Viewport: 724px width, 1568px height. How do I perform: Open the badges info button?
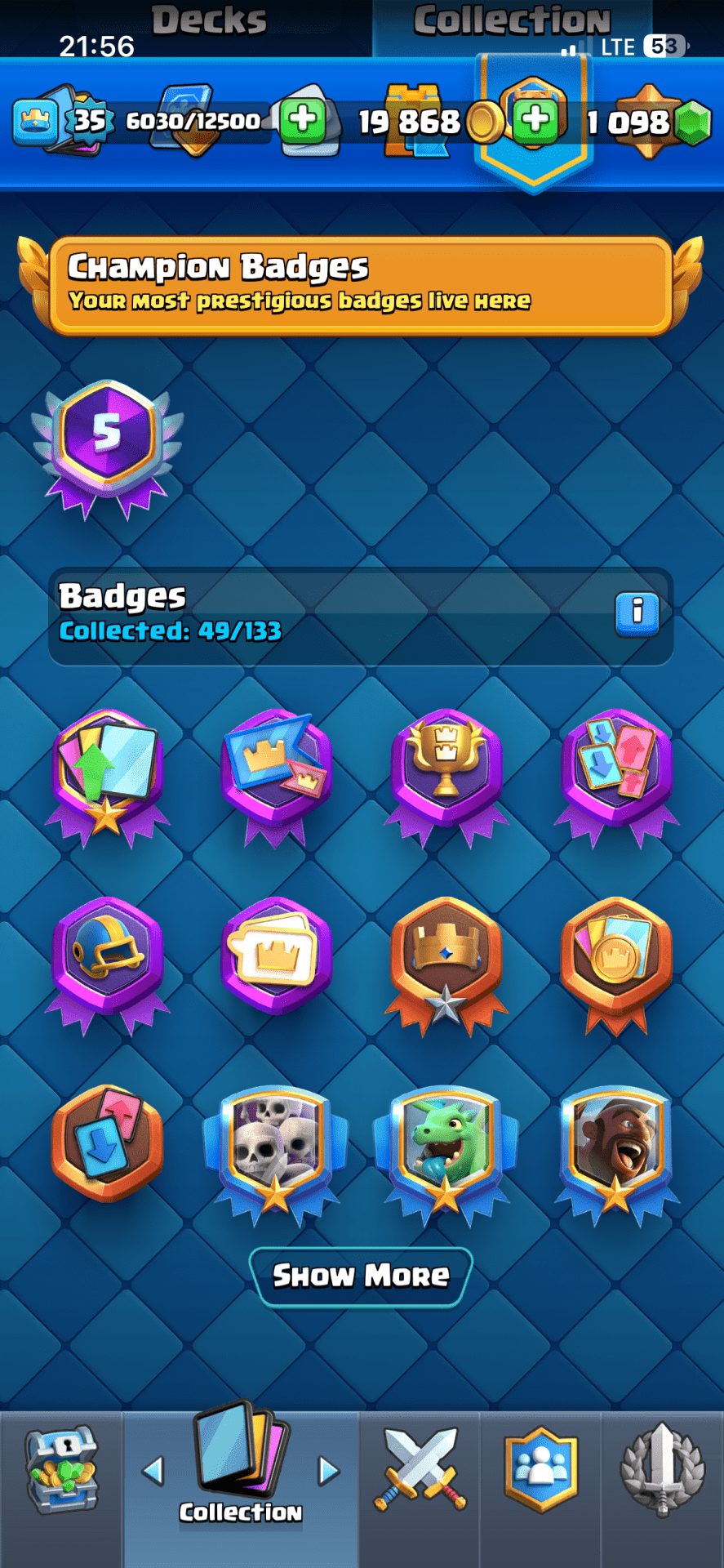tap(637, 613)
